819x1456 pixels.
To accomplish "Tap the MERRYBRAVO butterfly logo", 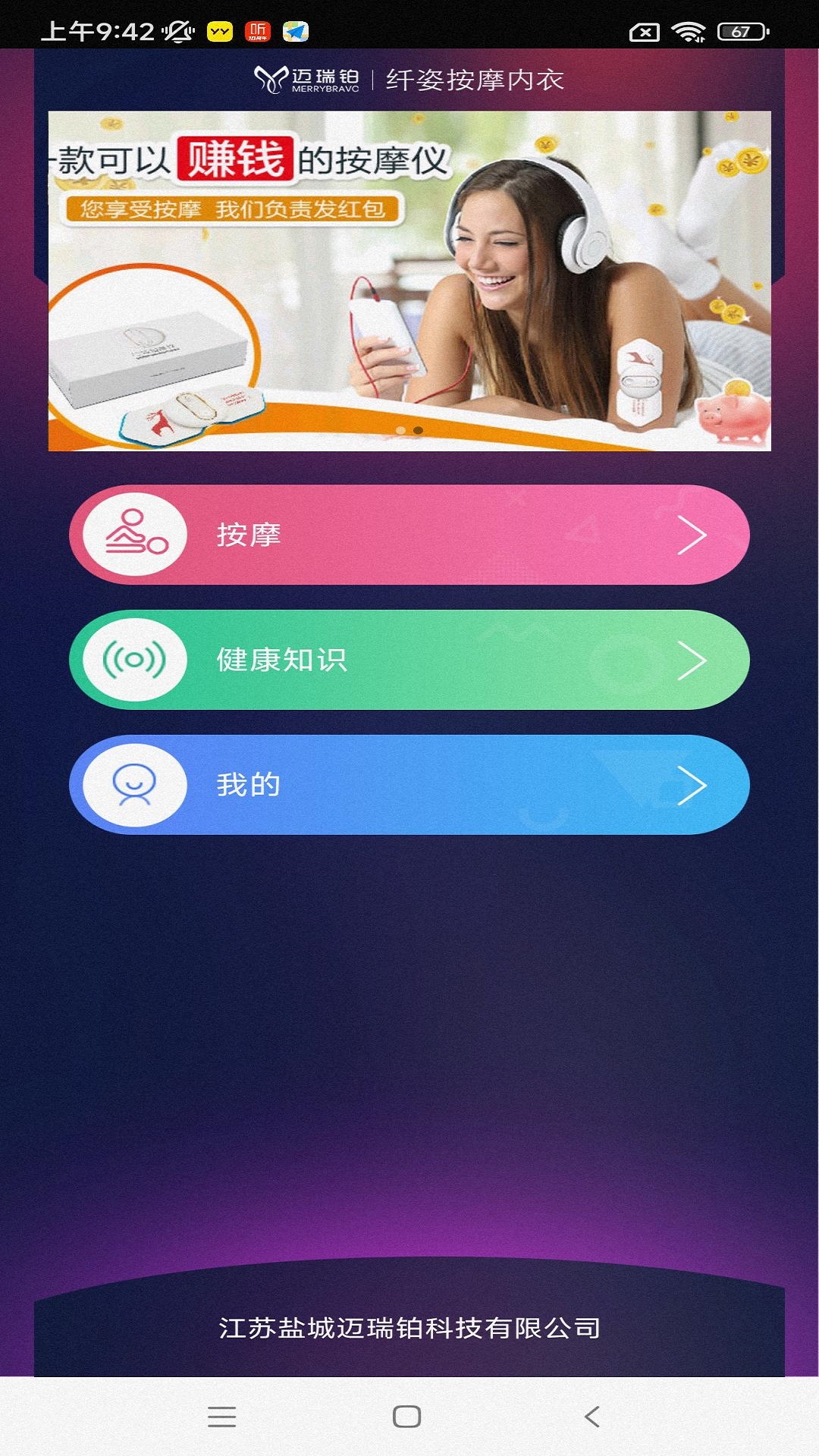I will (x=271, y=77).
